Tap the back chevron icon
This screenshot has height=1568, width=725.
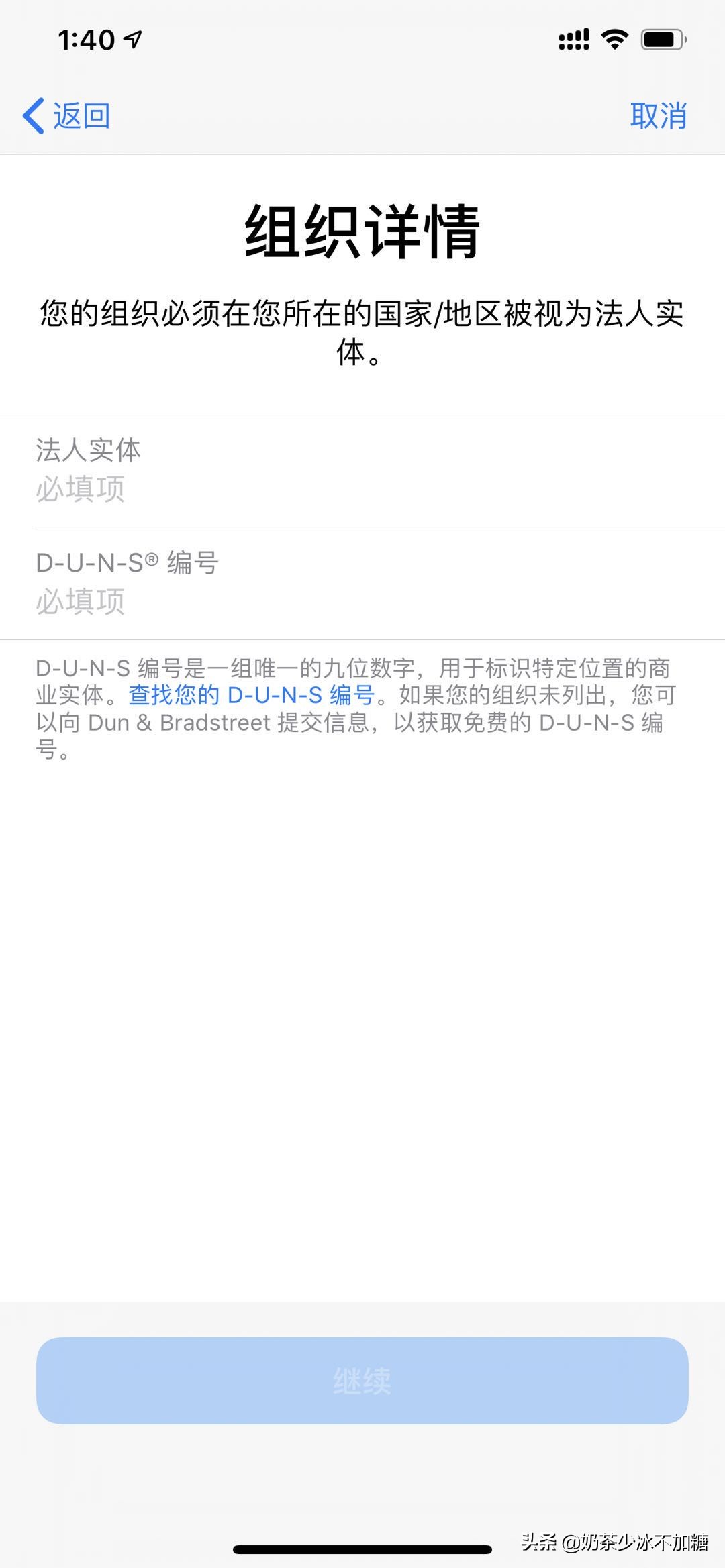(x=32, y=115)
